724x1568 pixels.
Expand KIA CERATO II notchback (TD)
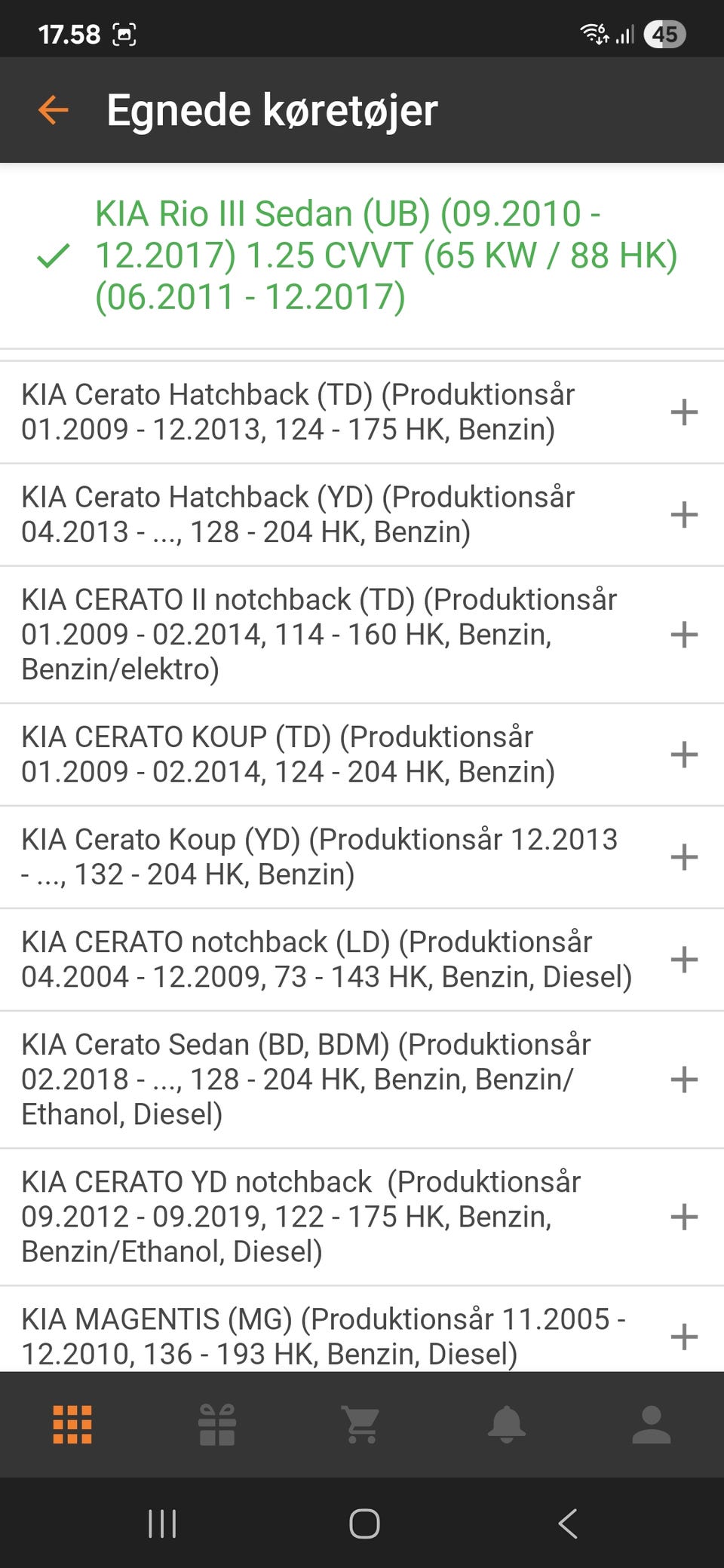(683, 635)
